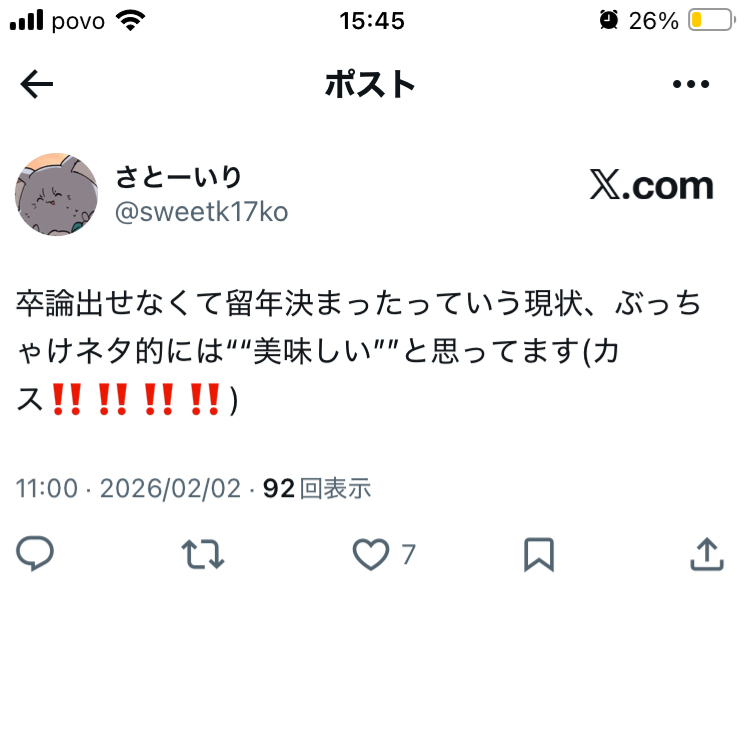Bookmark this post

539,554
